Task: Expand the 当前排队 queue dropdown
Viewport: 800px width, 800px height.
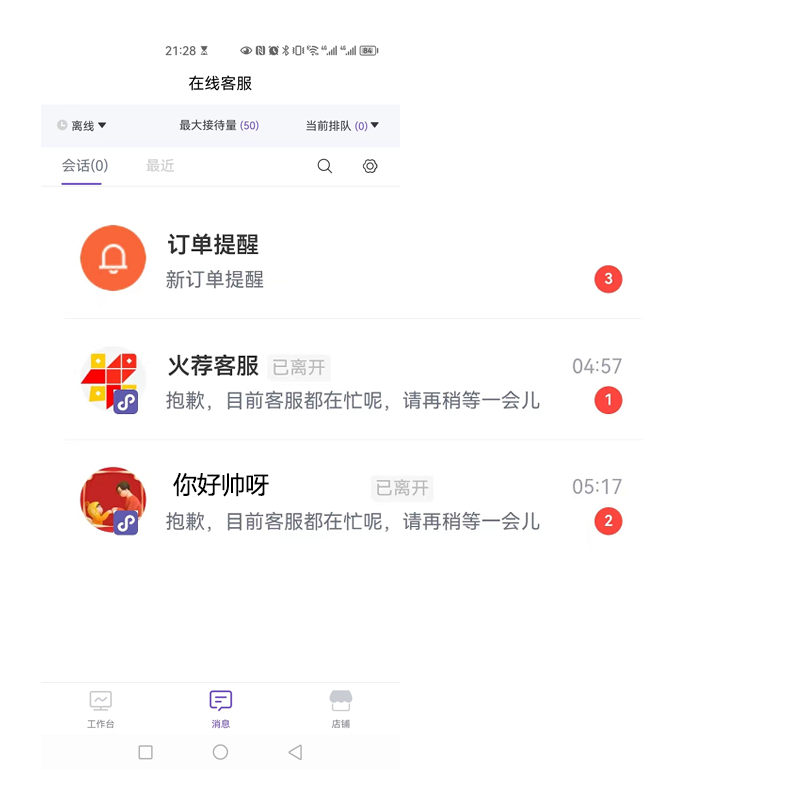Action: pos(342,126)
